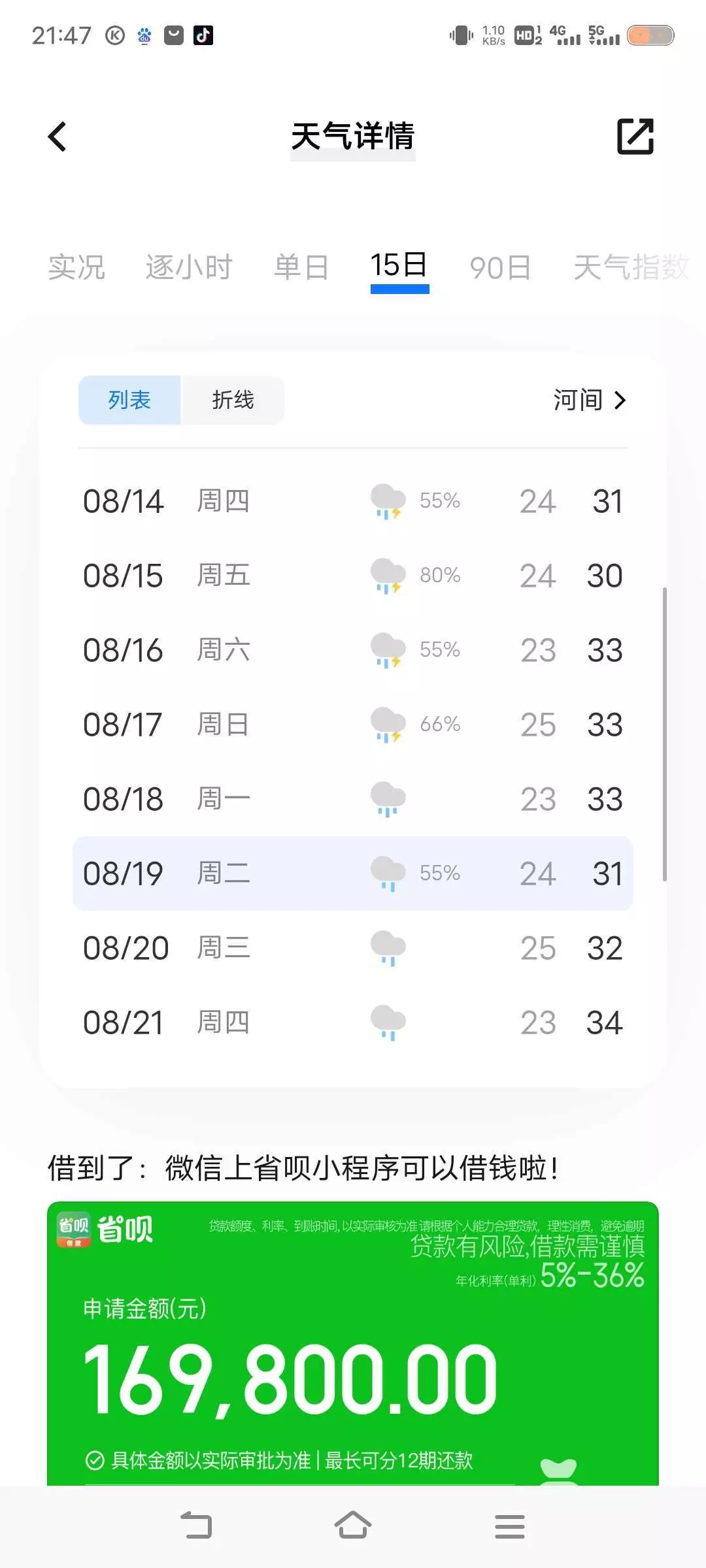Tap the system home button
The image size is (706, 1568).
click(x=353, y=1526)
